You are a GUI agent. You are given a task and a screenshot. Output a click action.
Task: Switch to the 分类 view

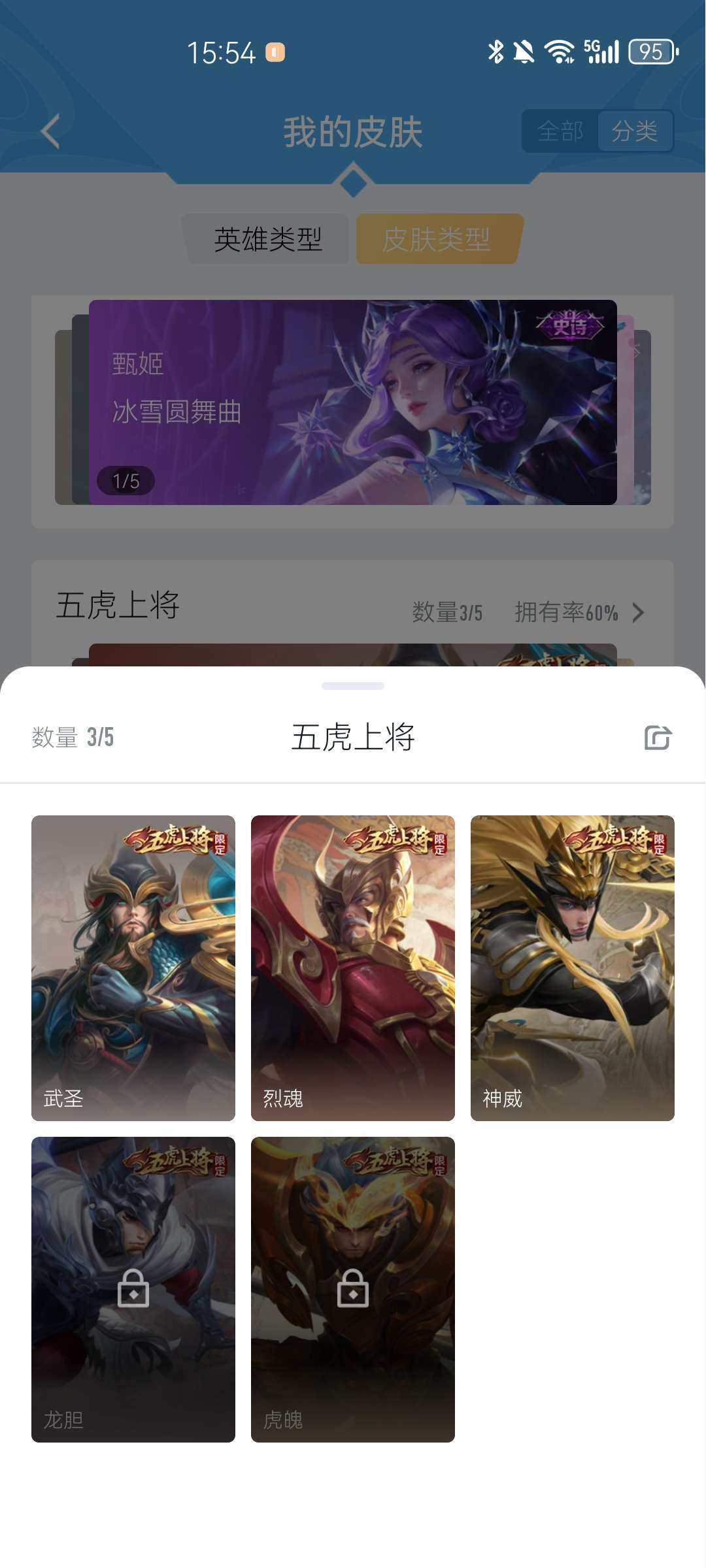(x=635, y=131)
